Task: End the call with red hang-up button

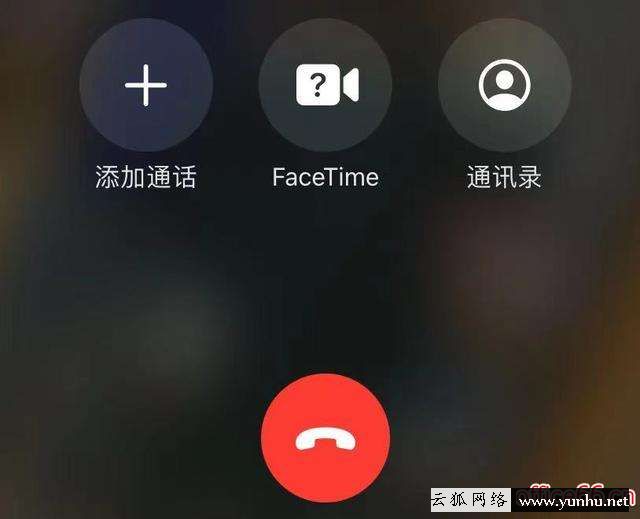Action: pyautogui.click(x=326, y=439)
